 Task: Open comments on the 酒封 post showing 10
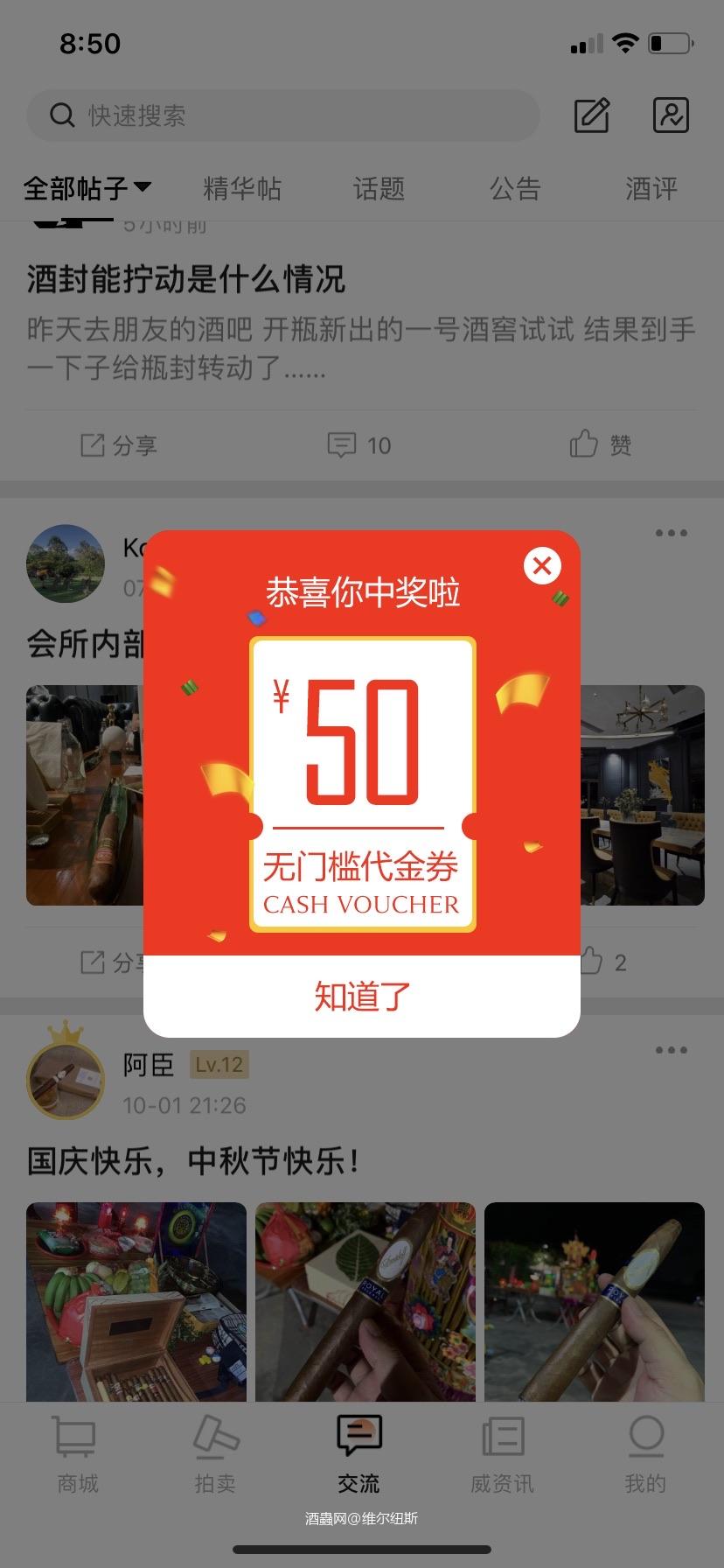(x=357, y=444)
